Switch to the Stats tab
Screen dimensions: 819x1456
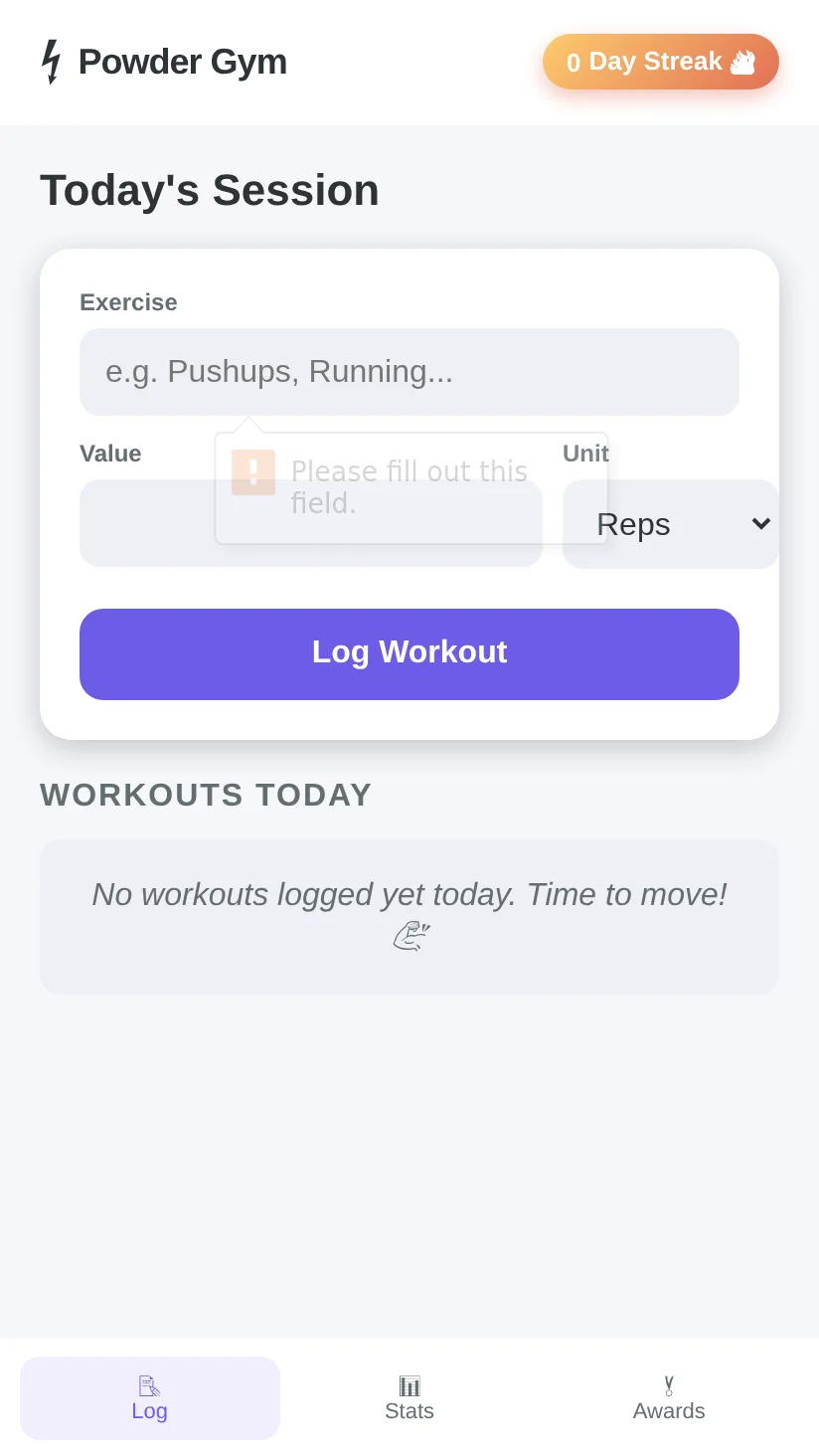(x=409, y=1398)
